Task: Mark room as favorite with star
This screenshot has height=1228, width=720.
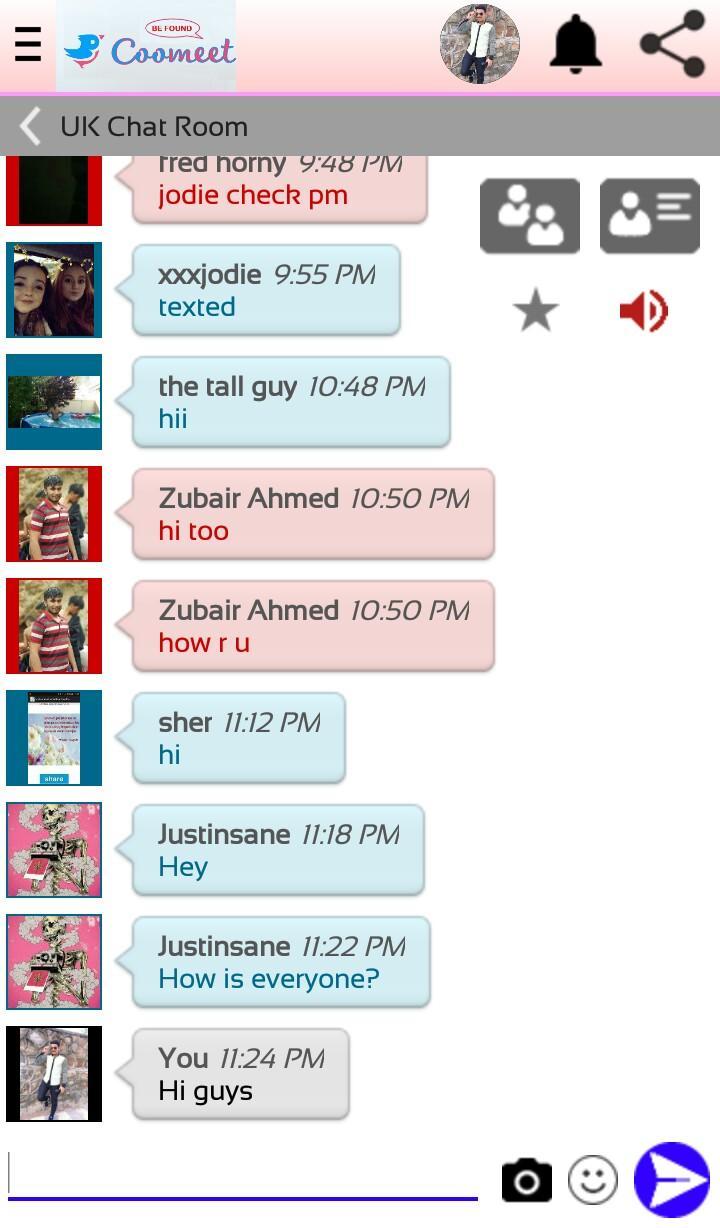Action: click(x=535, y=311)
